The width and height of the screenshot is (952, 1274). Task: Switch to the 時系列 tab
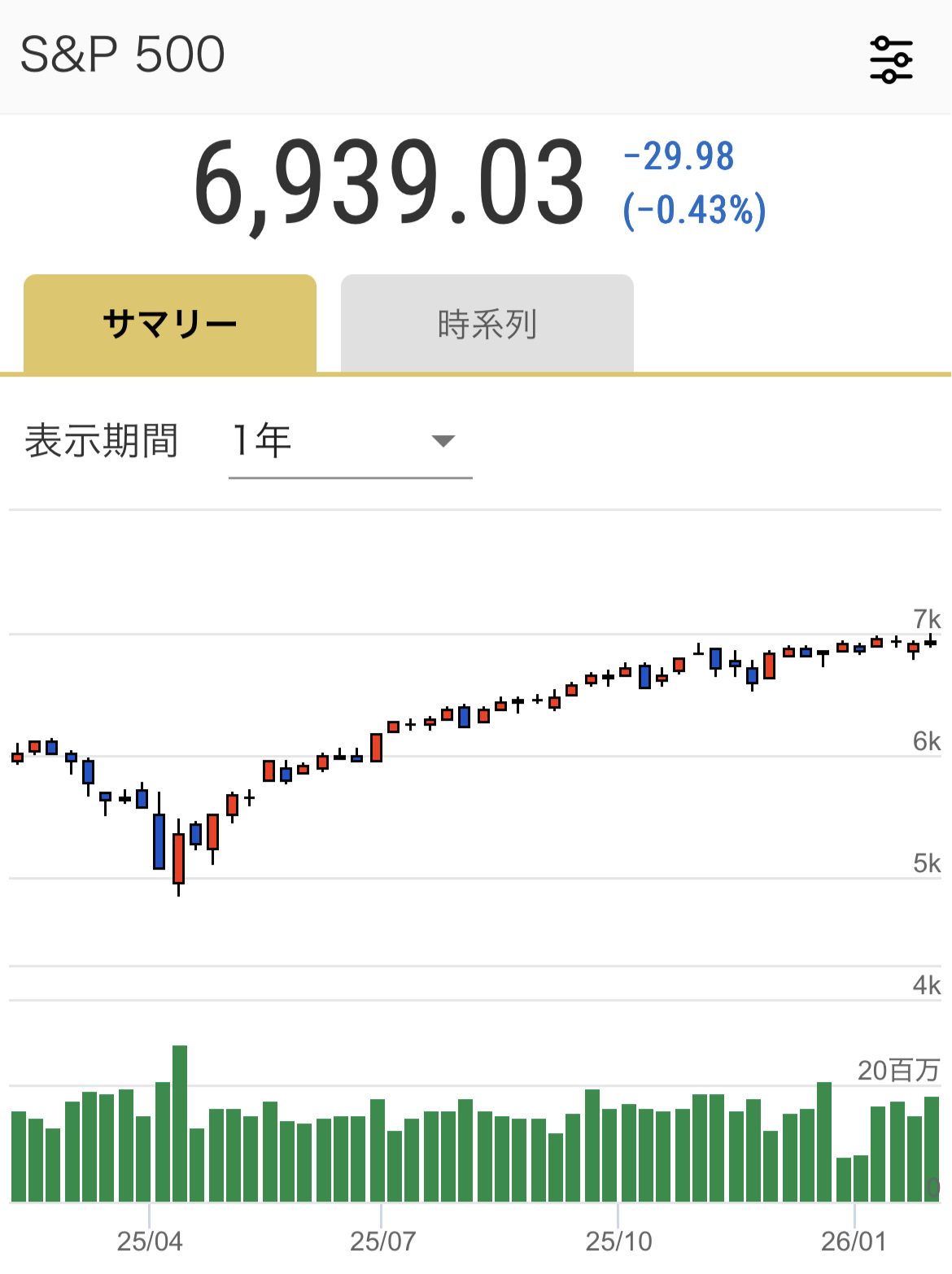point(487,324)
